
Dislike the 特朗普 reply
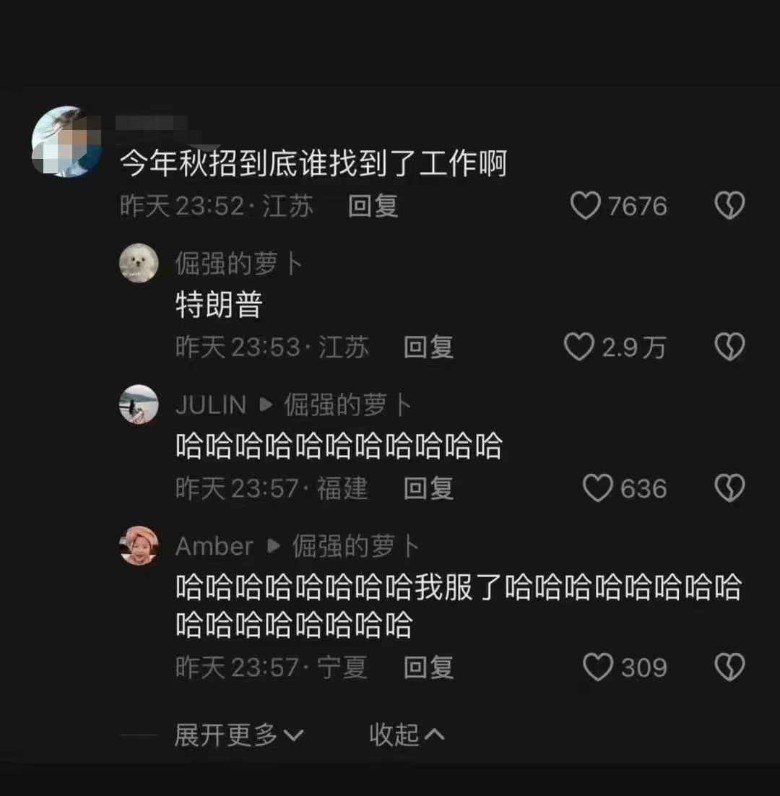pos(730,347)
